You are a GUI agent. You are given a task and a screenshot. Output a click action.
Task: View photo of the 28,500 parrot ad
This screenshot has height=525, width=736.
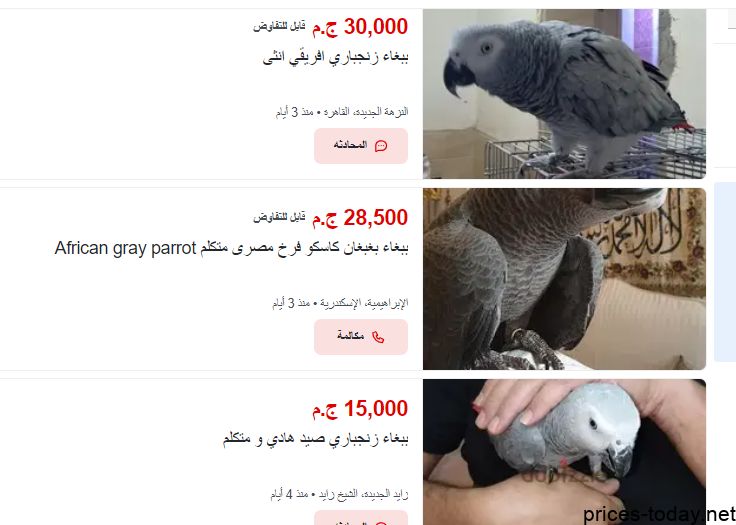pyautogui.click(x=563, y=279)
